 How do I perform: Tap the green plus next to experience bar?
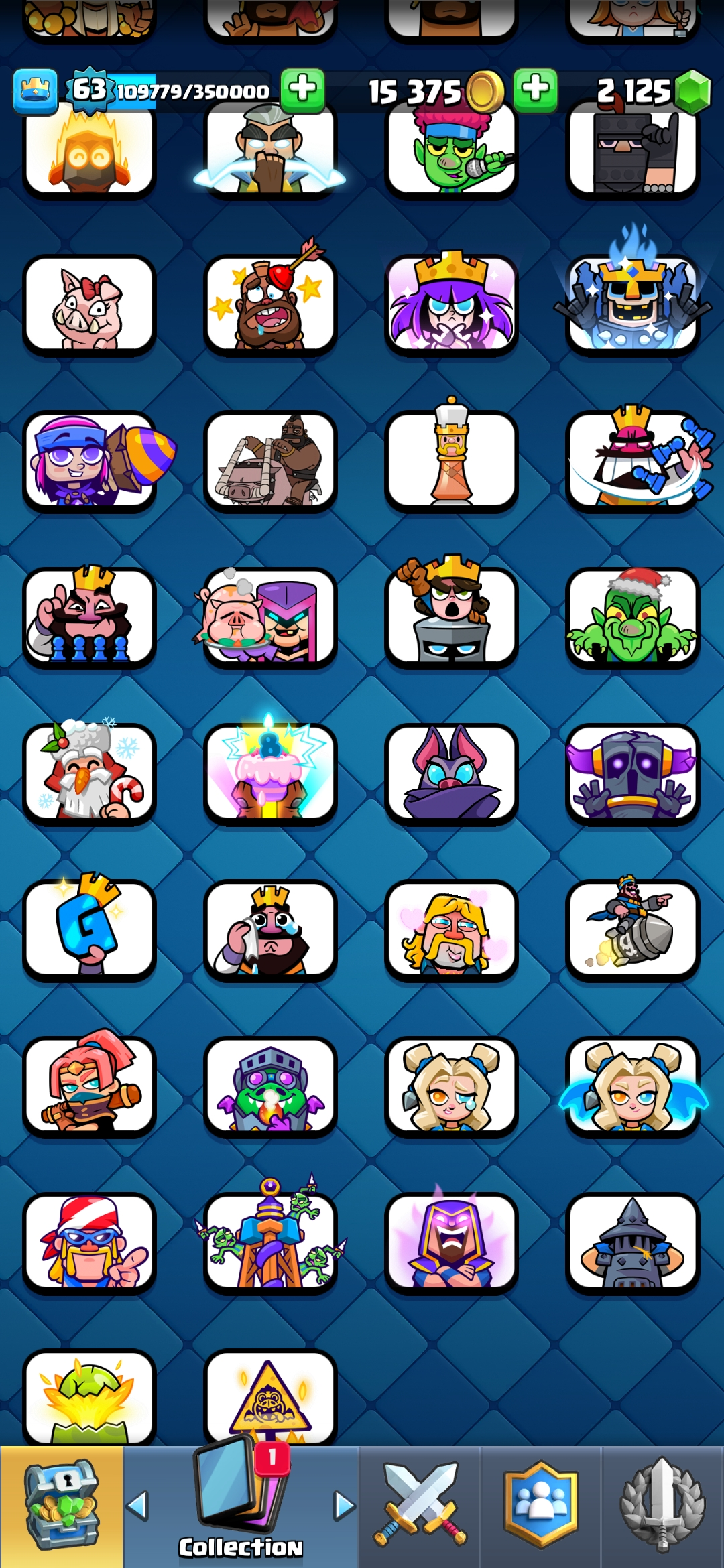coord(302,90)
